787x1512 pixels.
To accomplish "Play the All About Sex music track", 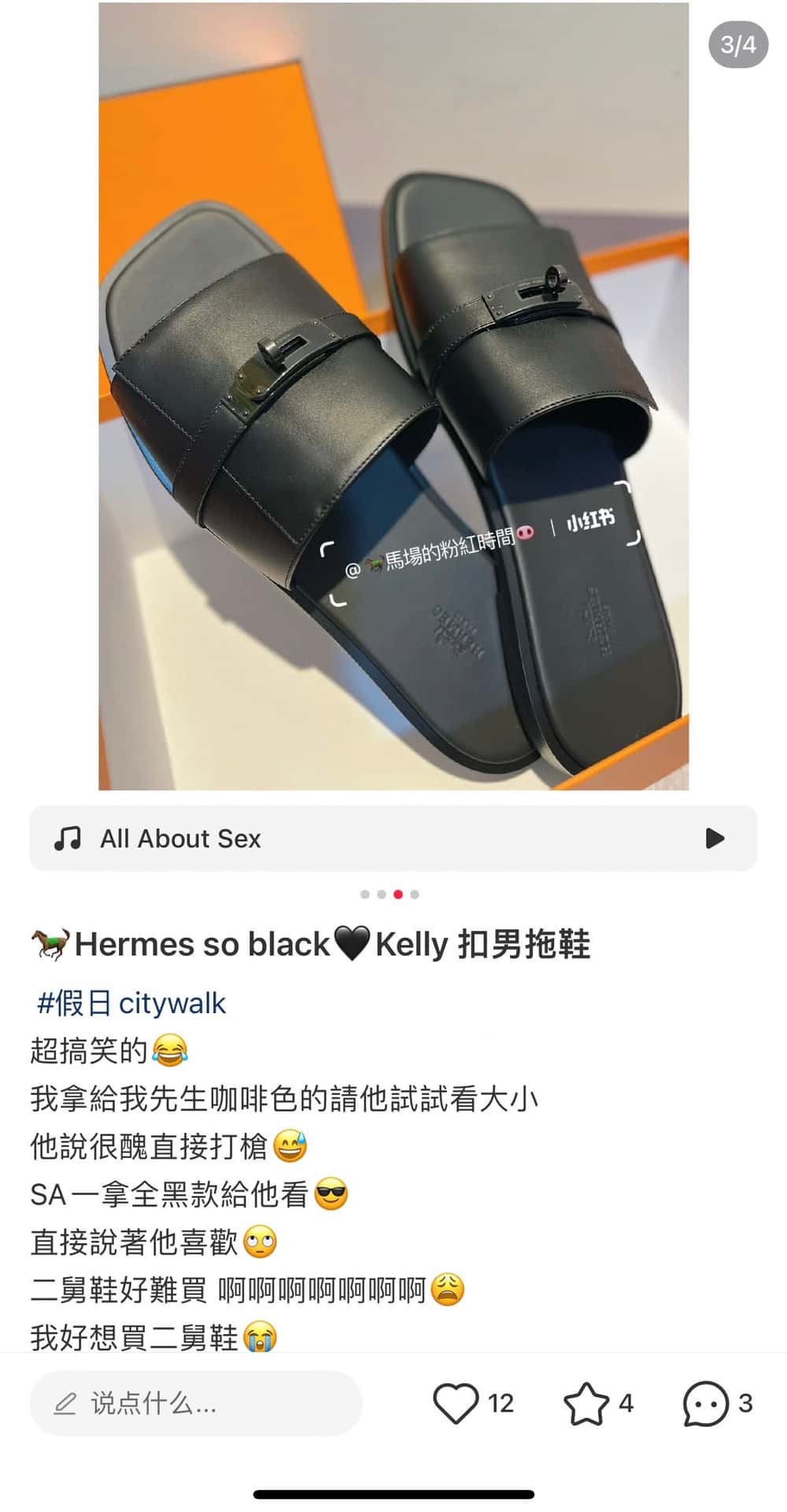I will coord(714,838).
